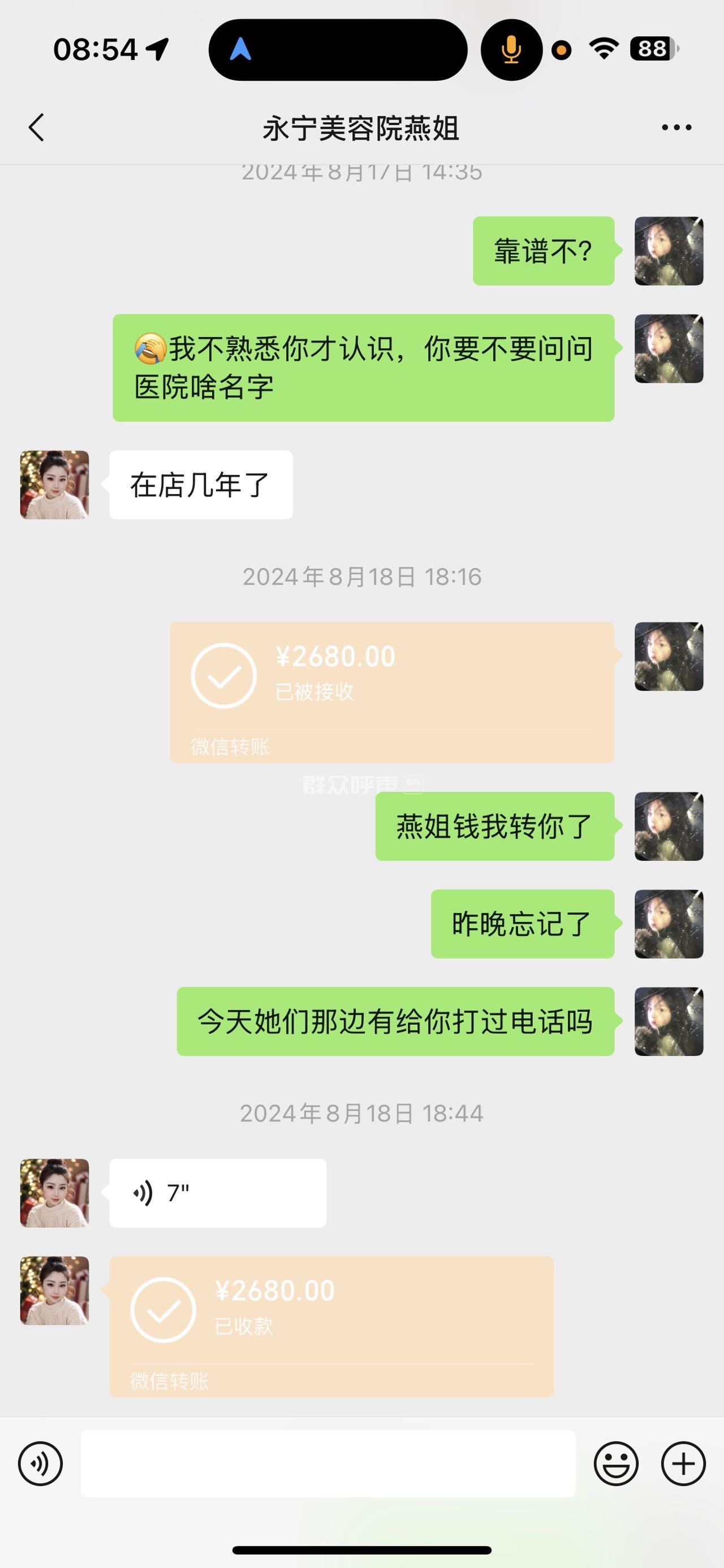Open the sent ¥2680.00 transfer marked 已被接收
The image size is (724, 1568).
pyautogui.click(x=391, y=691)
